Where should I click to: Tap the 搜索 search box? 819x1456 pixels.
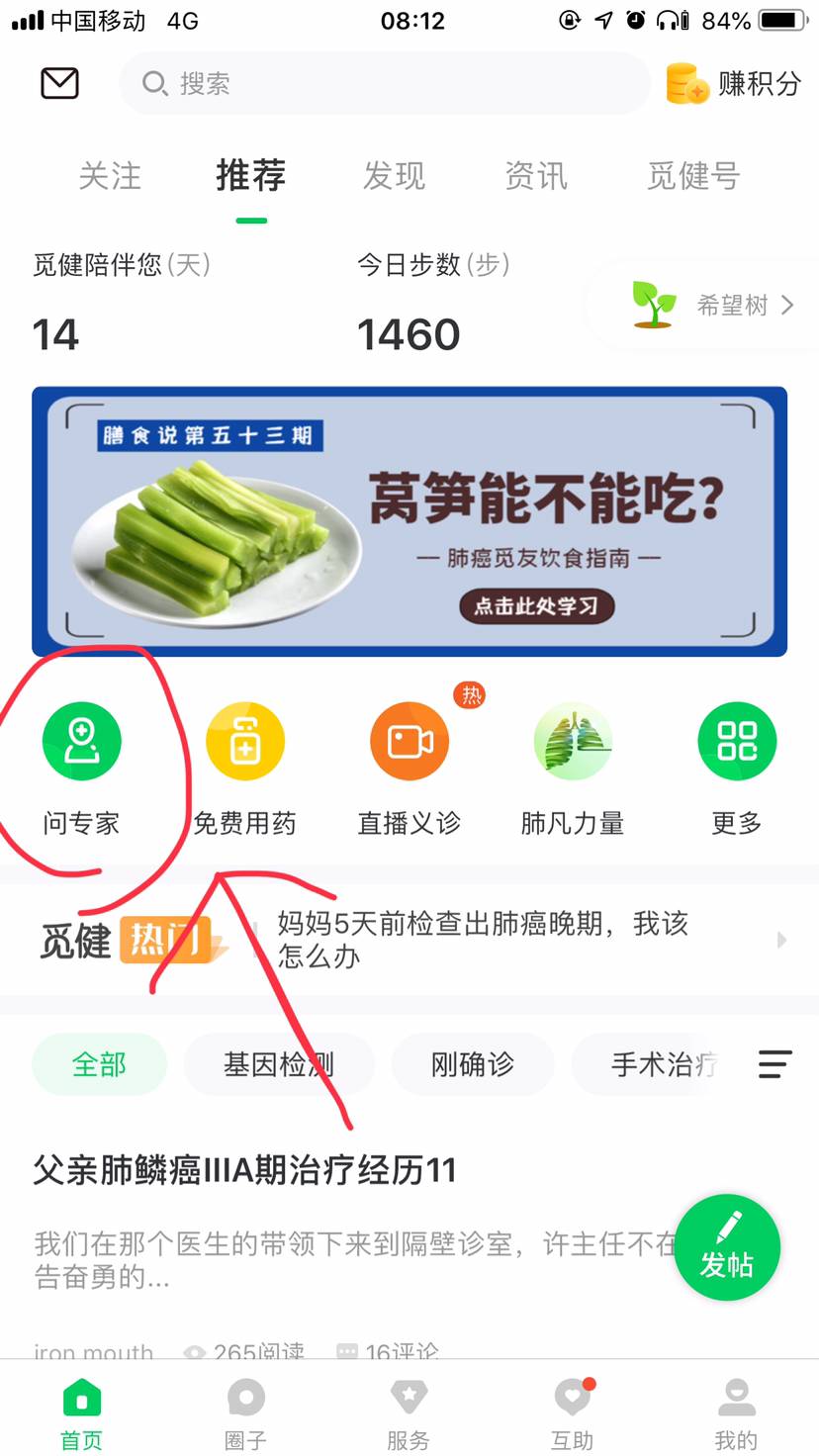pyautogui.click(x=384, y=84)
